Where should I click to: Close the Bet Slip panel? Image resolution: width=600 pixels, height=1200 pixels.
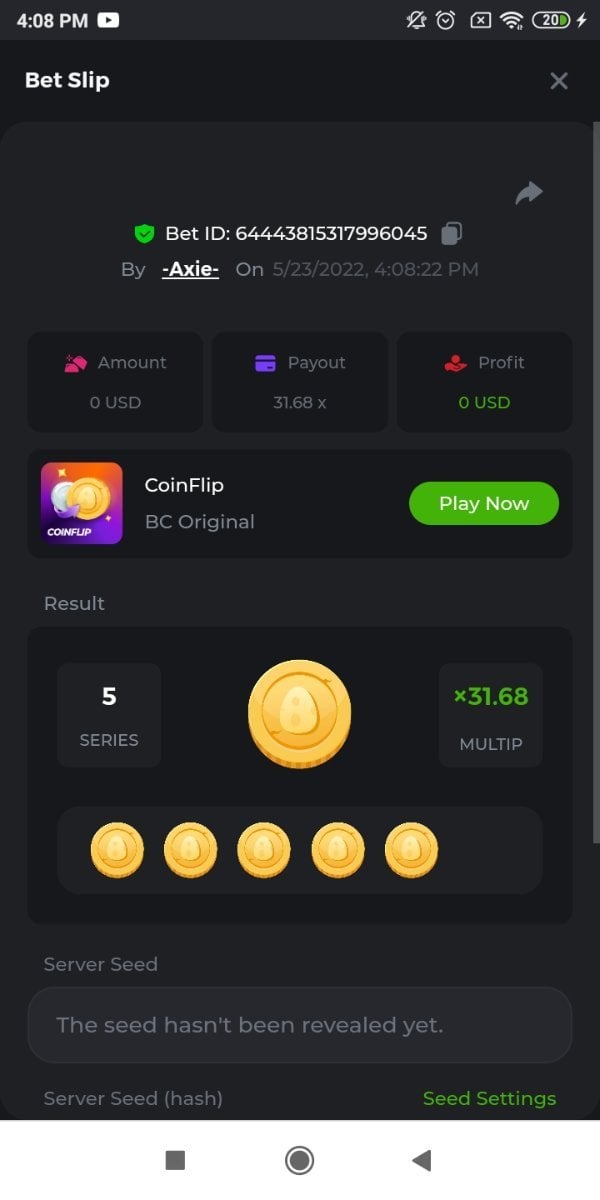click(559, 81)
